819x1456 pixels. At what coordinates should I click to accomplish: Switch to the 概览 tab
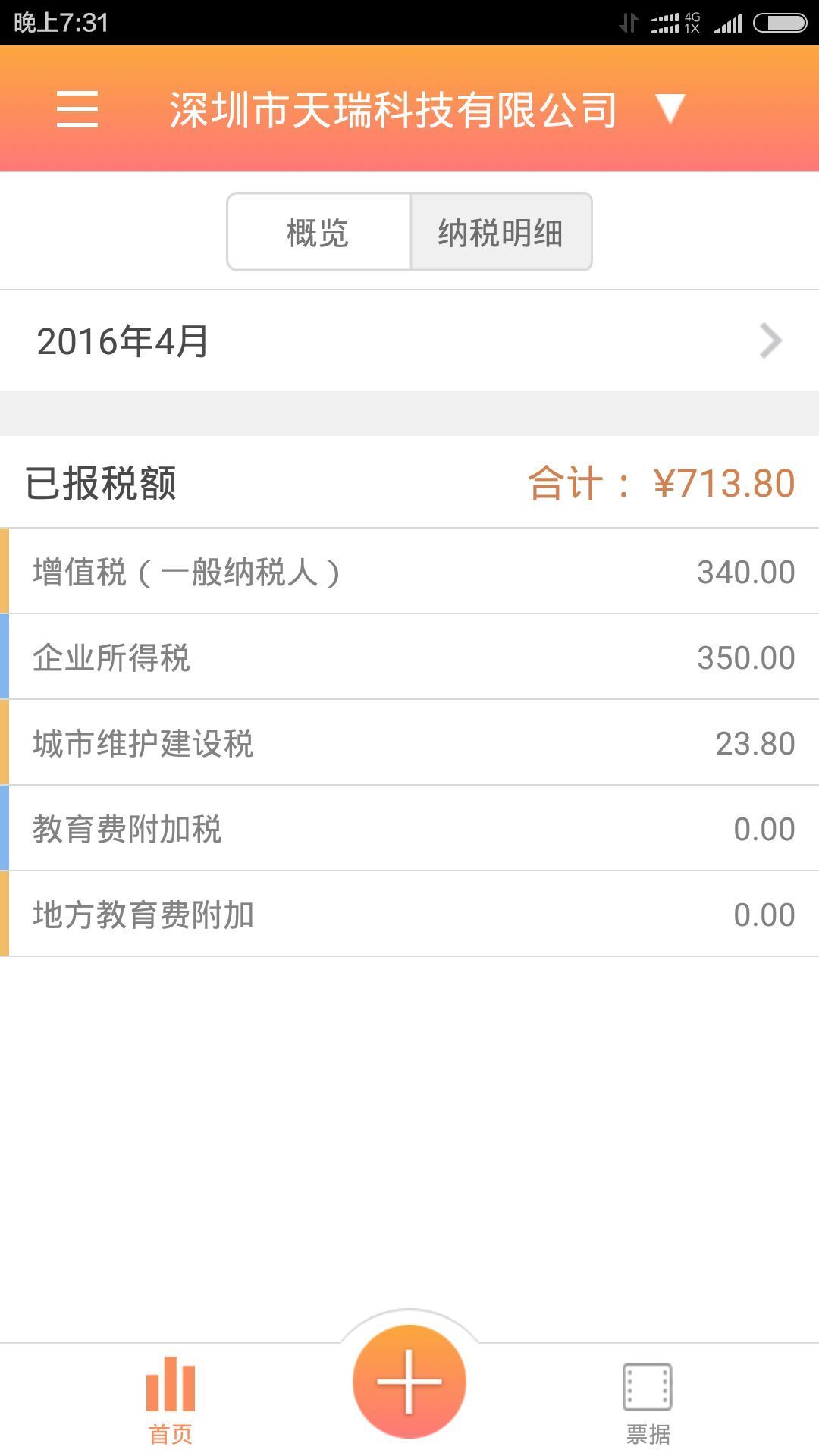point(318,232)
